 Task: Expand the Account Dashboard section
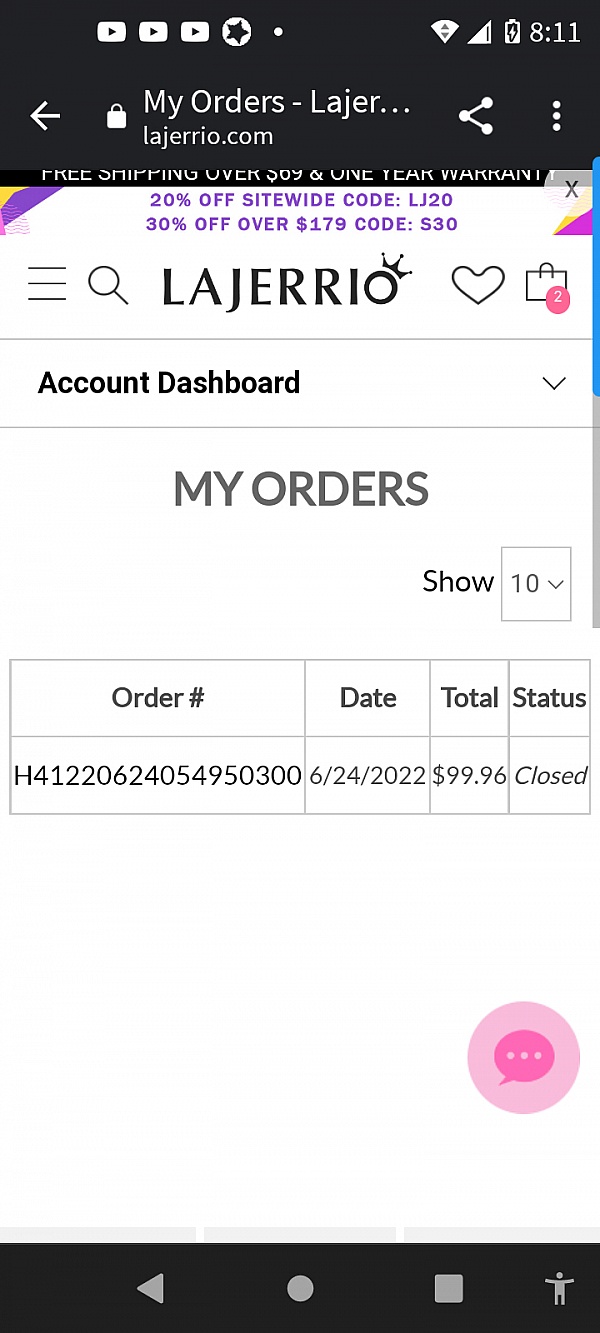coord(300,383)
